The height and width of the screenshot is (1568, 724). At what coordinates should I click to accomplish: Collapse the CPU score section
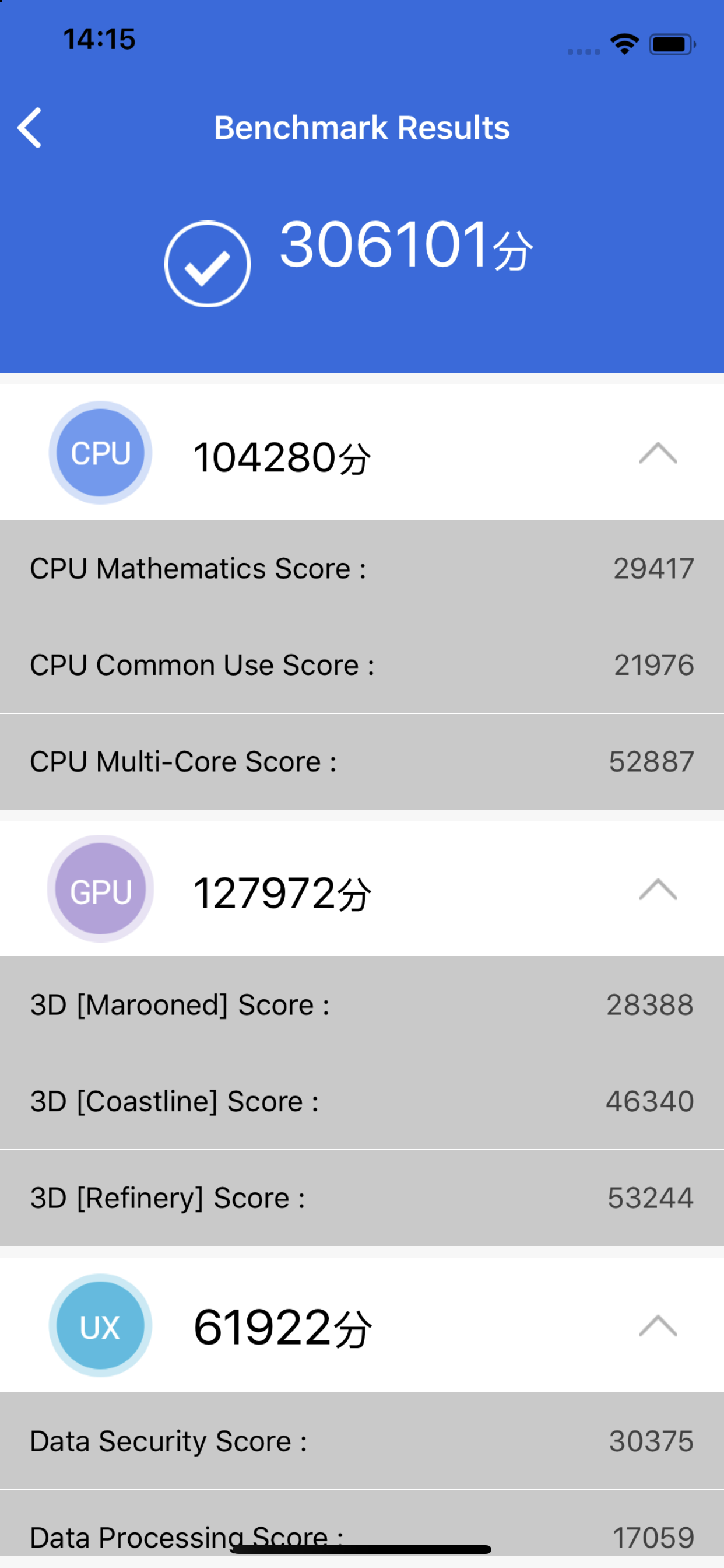pyautogui.click(x=658, y=453)
